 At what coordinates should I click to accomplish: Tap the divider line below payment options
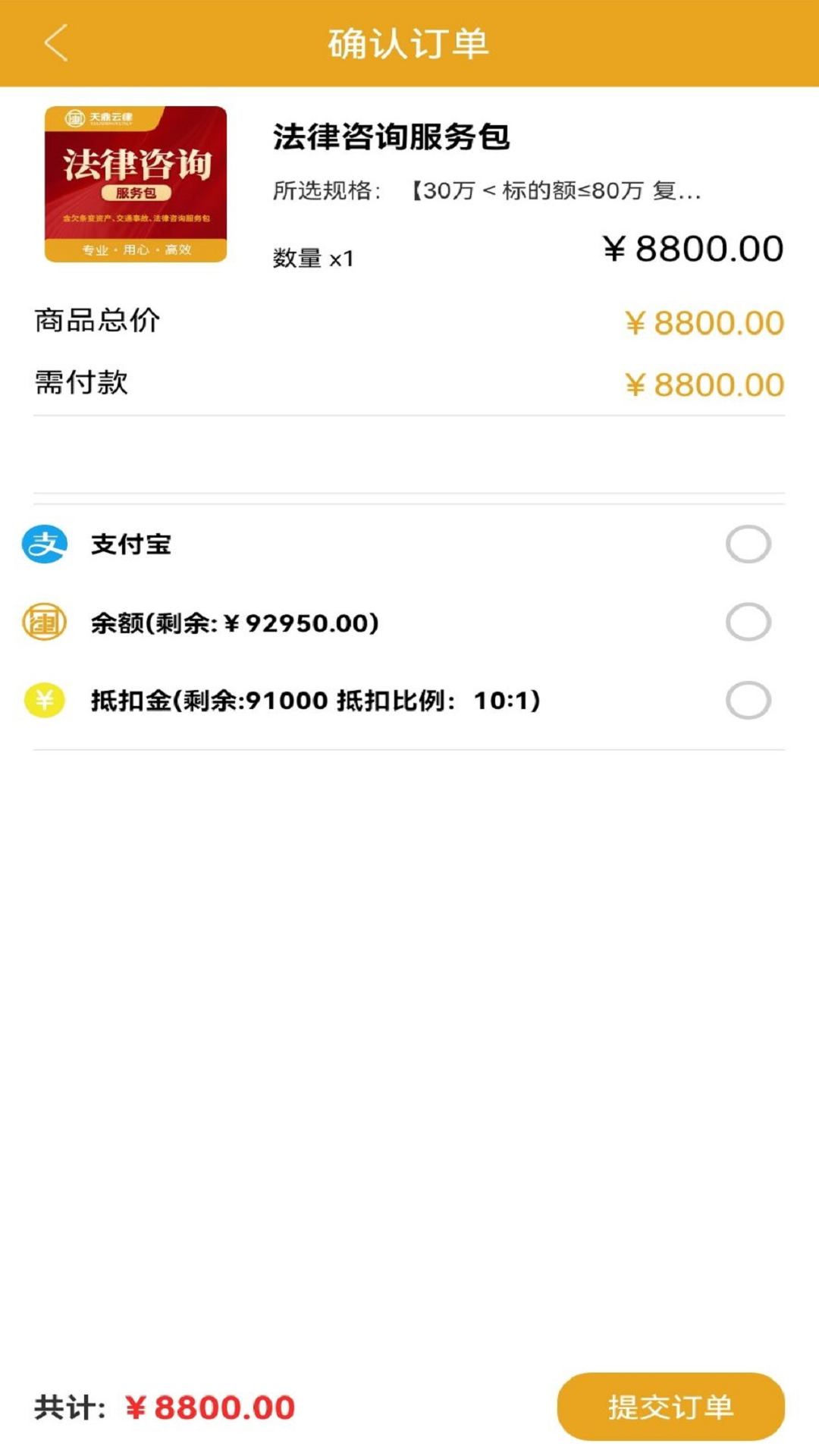(409, 751)
